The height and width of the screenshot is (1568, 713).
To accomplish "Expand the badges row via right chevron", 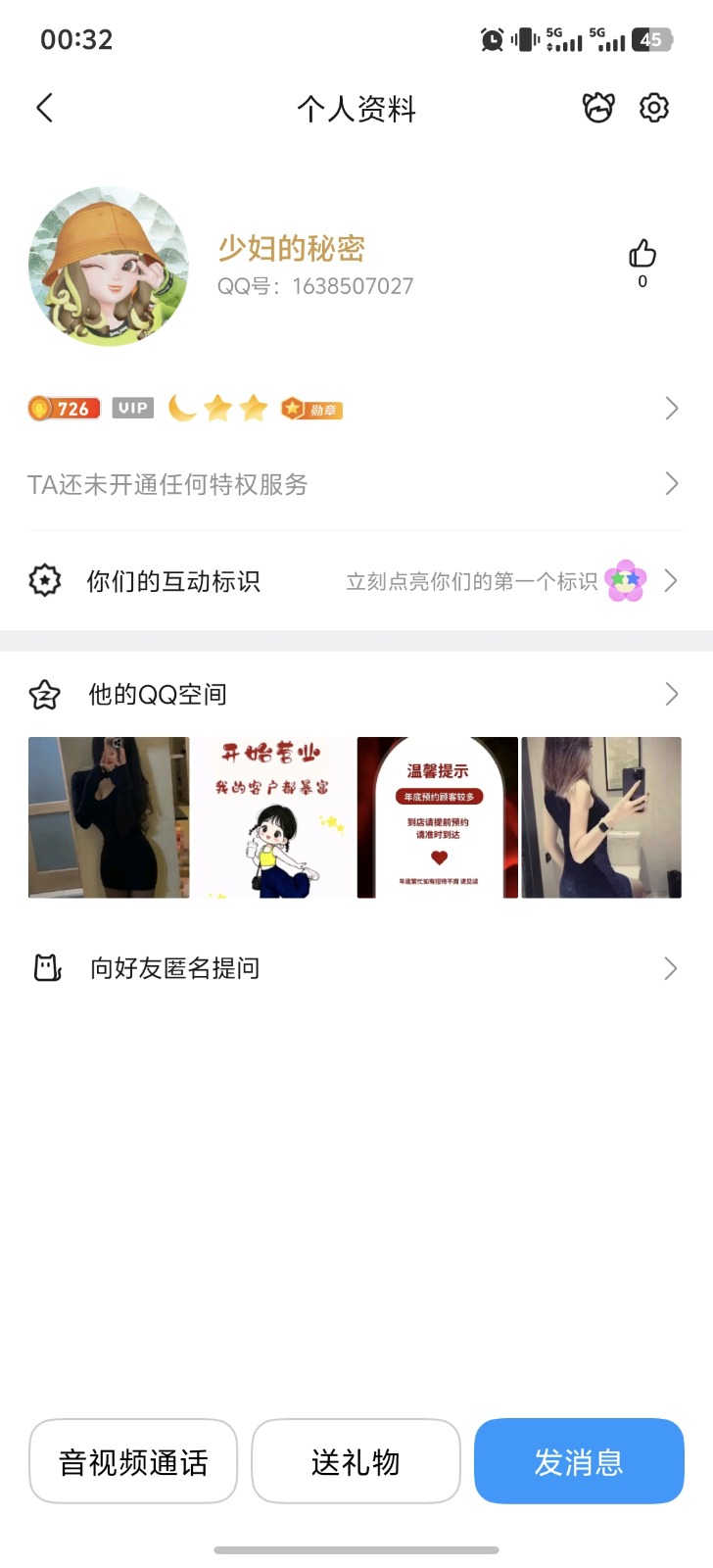I will 670,408.
